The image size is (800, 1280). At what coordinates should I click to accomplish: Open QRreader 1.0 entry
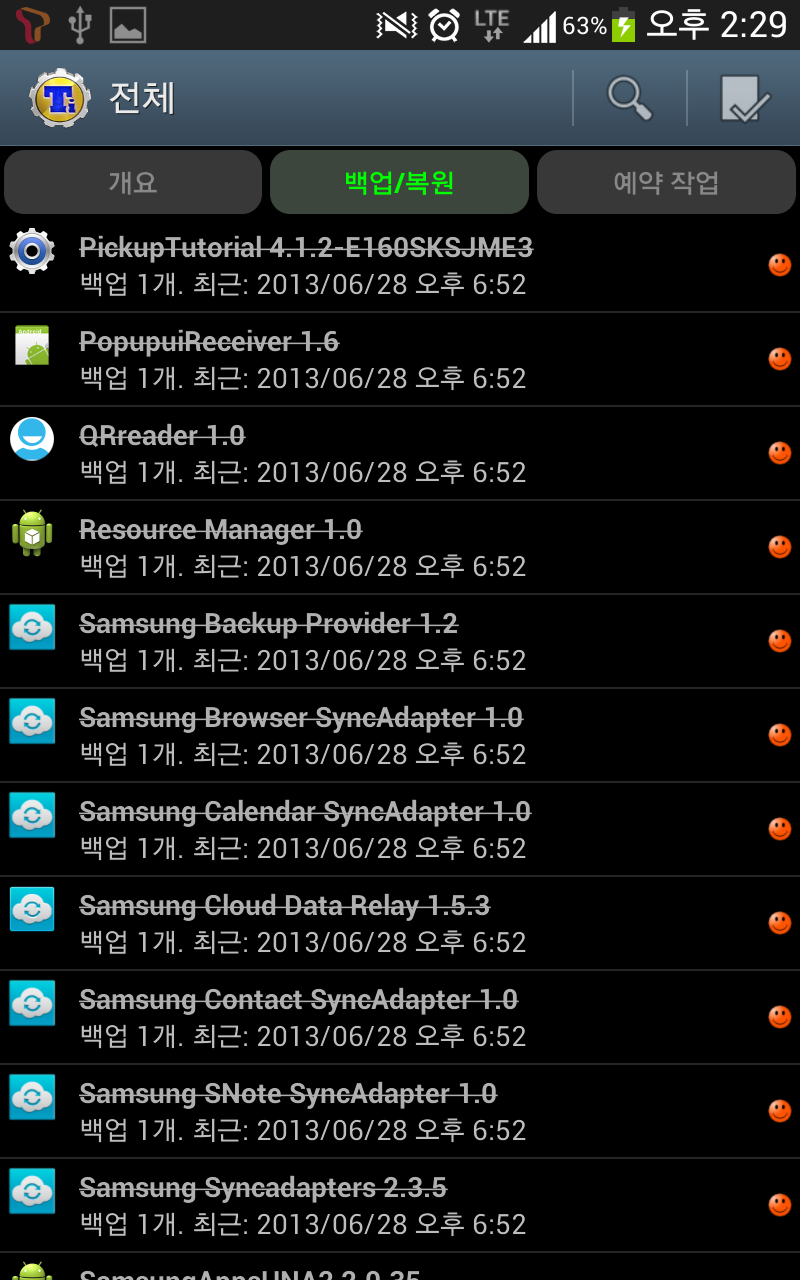400,454
